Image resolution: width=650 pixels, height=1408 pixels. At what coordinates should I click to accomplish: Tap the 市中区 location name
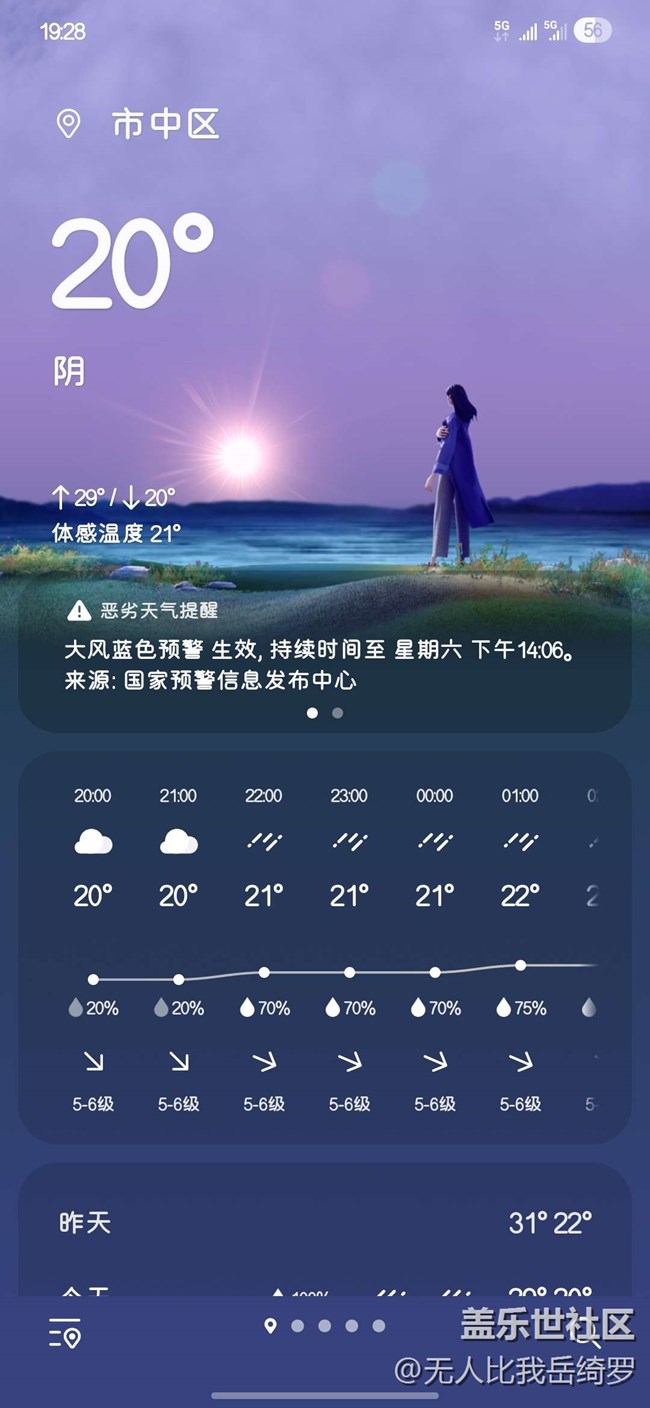(165, 125)
